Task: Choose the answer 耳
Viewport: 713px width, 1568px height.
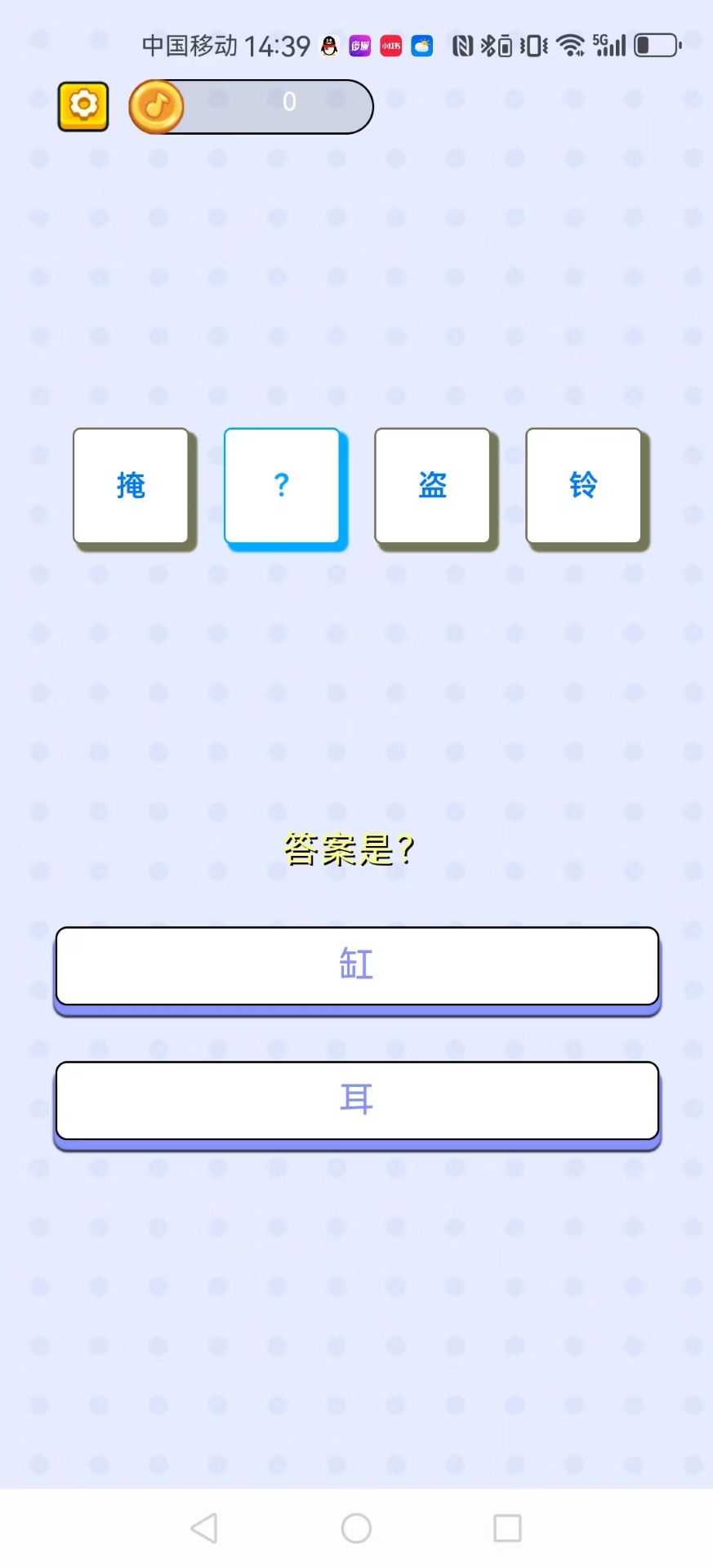Action: [356, 1098]
